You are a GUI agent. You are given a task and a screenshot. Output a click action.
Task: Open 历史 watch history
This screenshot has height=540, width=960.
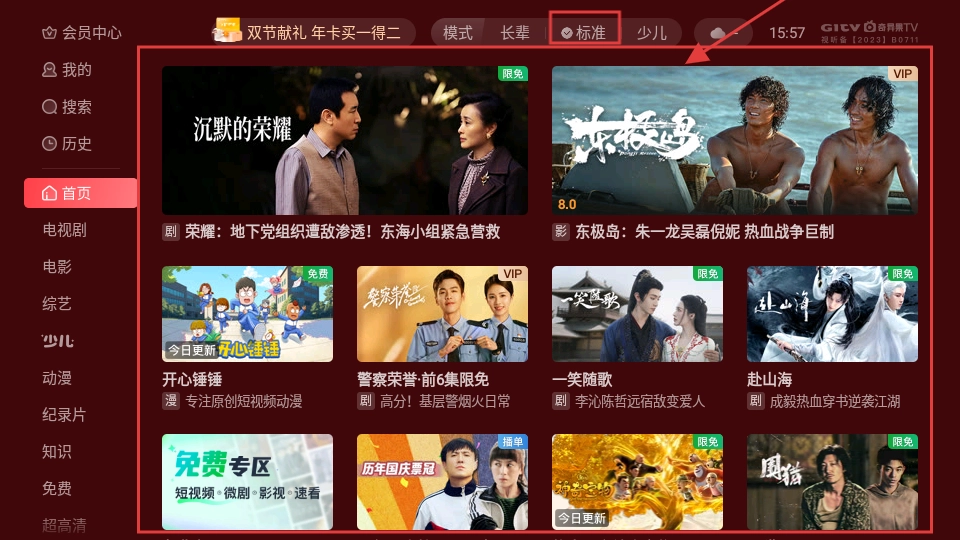click(67, 144)
